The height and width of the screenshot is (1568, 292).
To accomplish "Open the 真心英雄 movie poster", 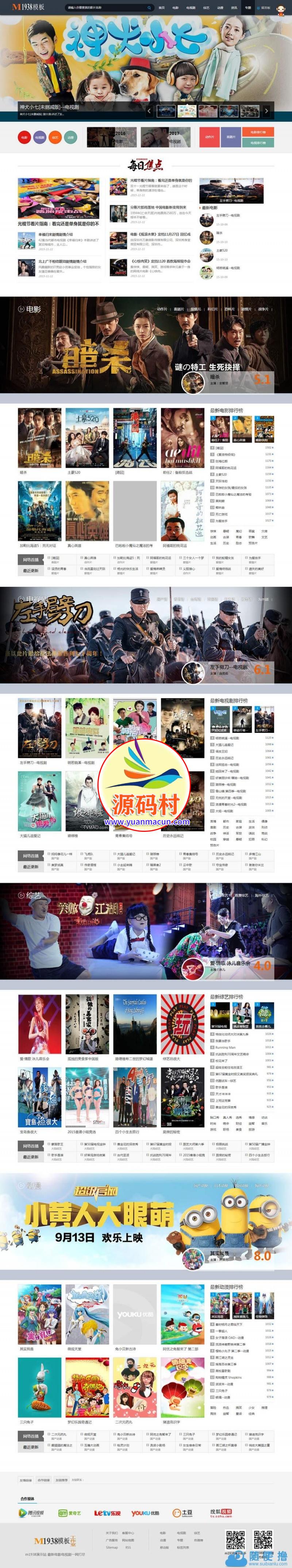I will (x=87, y=510).
